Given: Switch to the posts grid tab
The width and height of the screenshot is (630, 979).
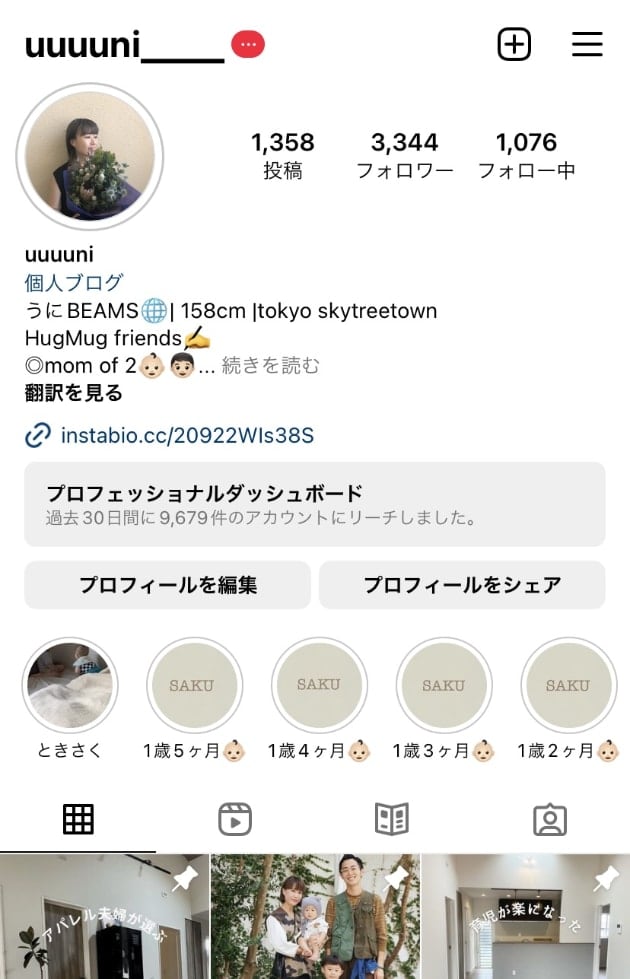Looking at the screenshot, I should [x=78, y=819].
